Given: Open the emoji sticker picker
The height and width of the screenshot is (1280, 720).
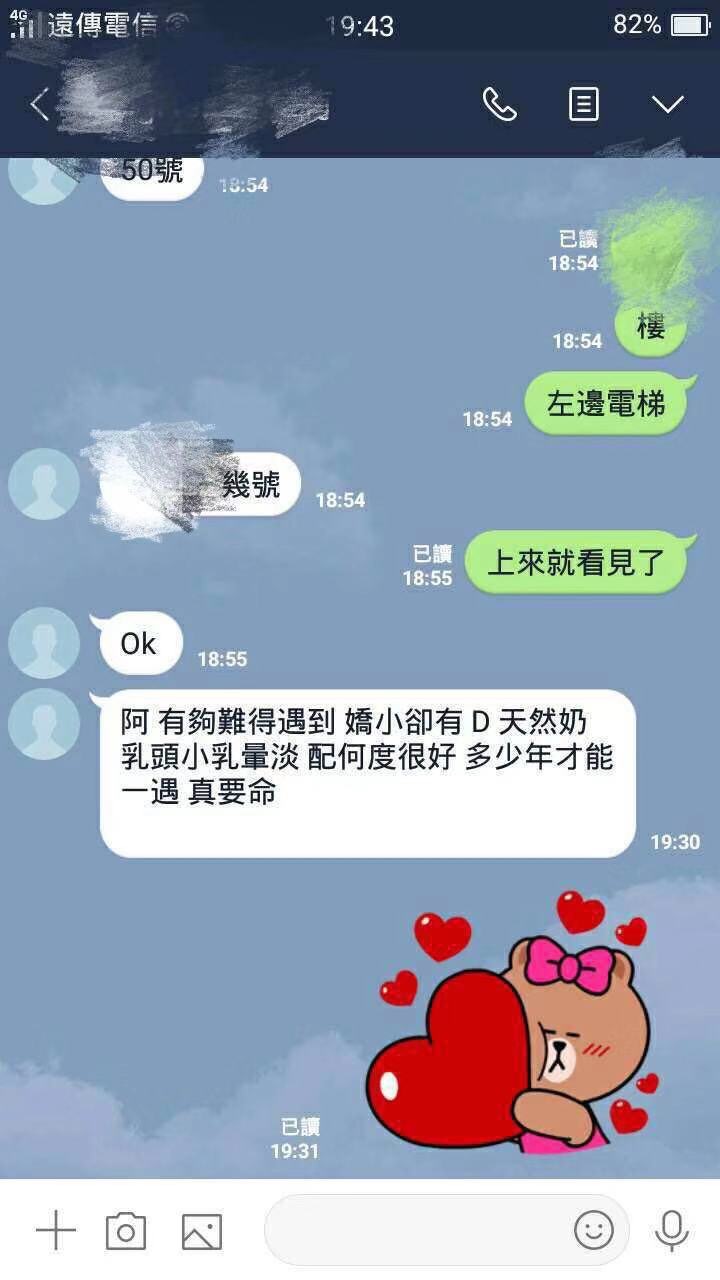Looking at the screenshot, I should click(x=593, y=1230).
